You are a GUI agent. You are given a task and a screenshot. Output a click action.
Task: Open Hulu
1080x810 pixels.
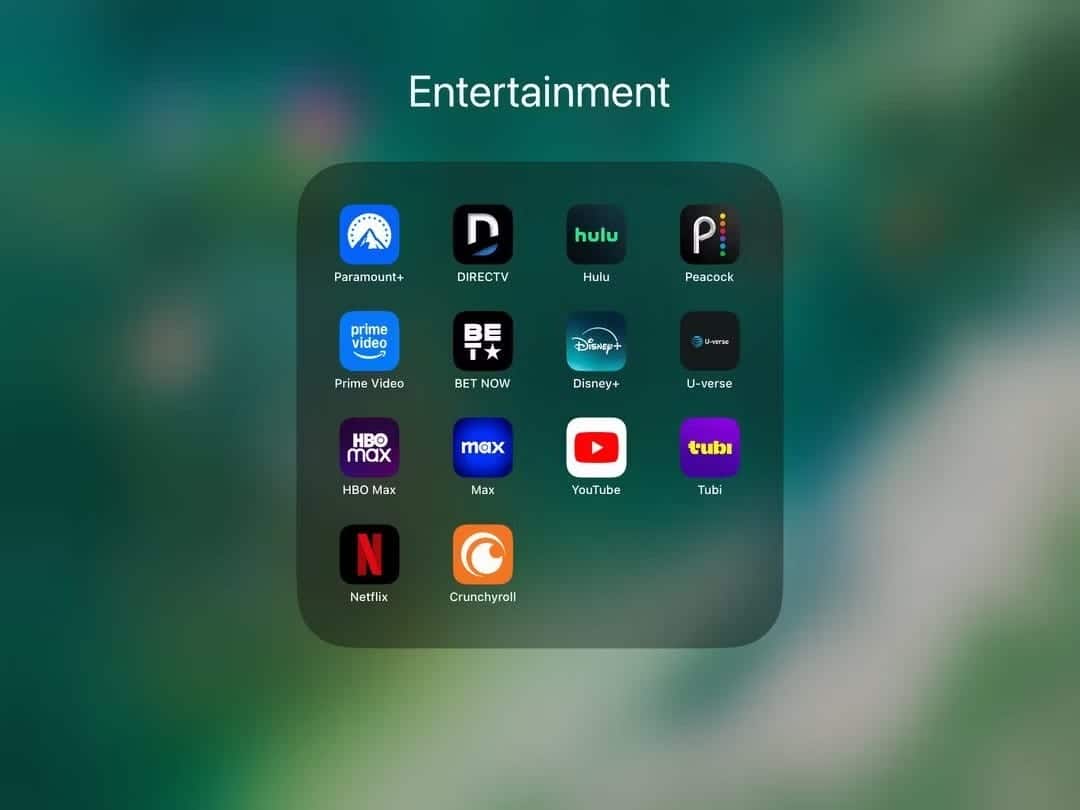point(596,235)
